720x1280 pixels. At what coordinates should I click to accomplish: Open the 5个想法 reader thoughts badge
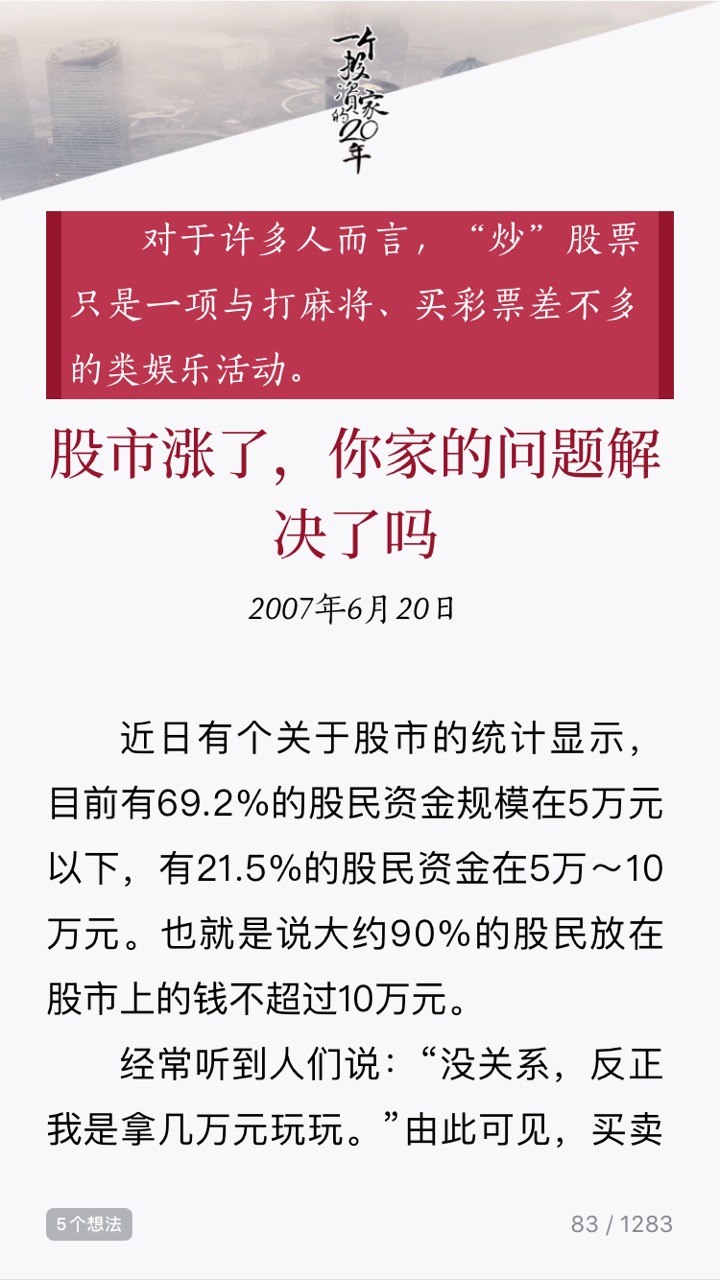point(89,1224)
